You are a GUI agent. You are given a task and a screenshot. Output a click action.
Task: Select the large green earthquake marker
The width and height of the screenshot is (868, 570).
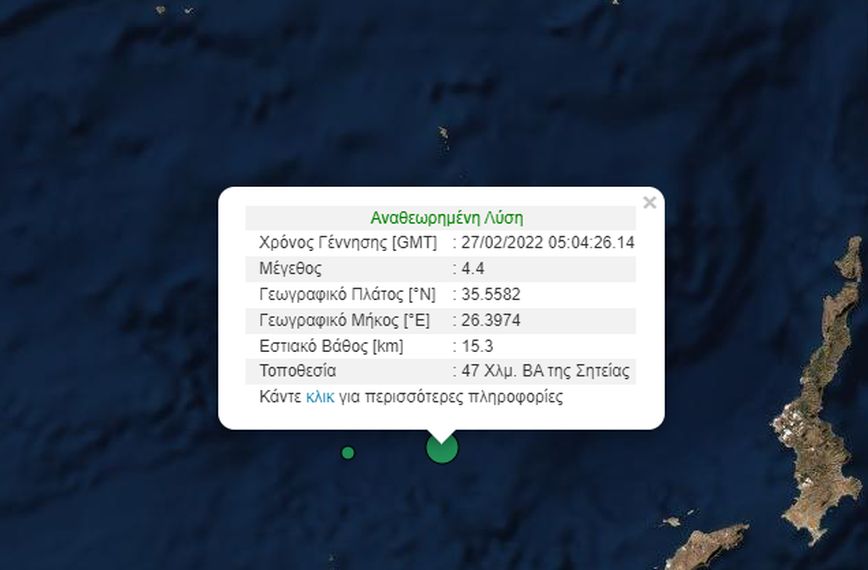(x=442, y=448)
